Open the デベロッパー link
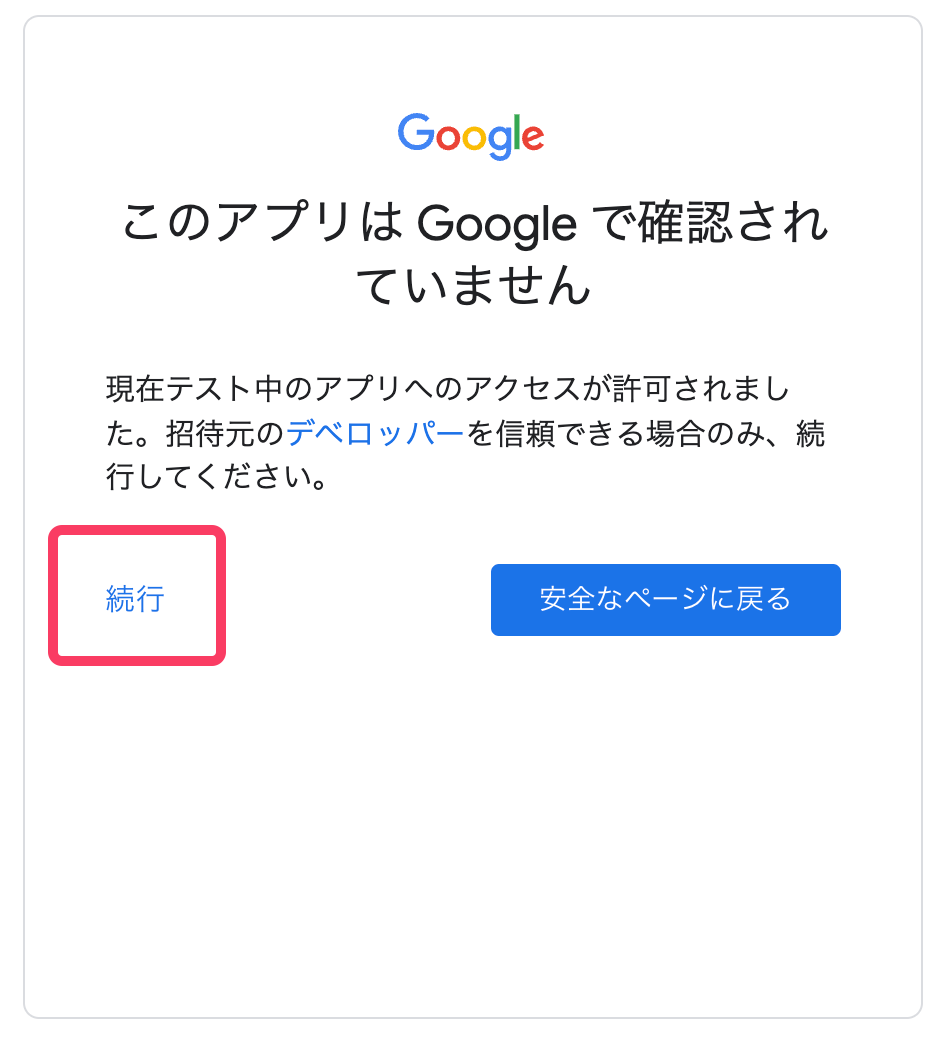 pyautogui.click(x=375, y=433)
